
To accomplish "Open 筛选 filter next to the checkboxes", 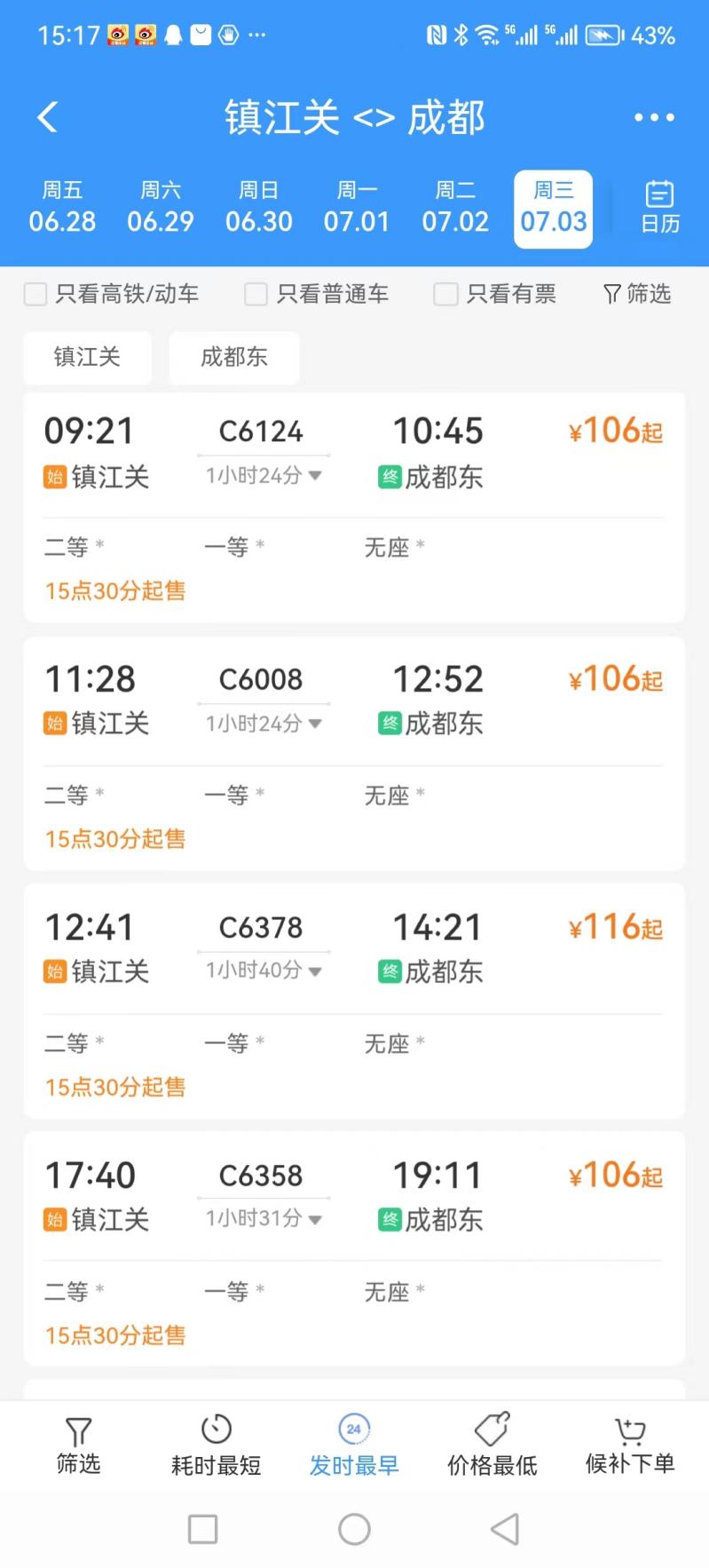I will click(x=636, y=294).
